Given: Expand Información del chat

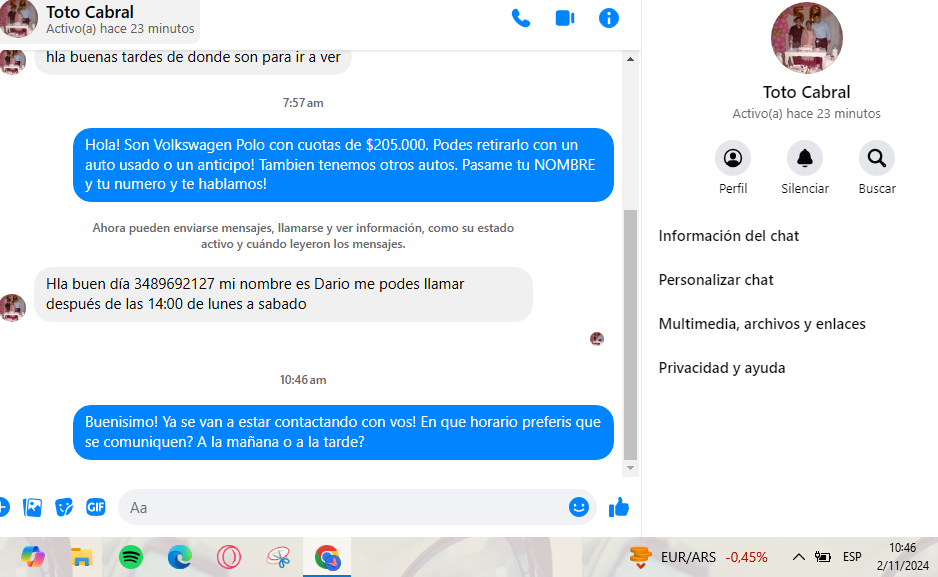Looking at the screenshot, I should (x=729, y=236).
